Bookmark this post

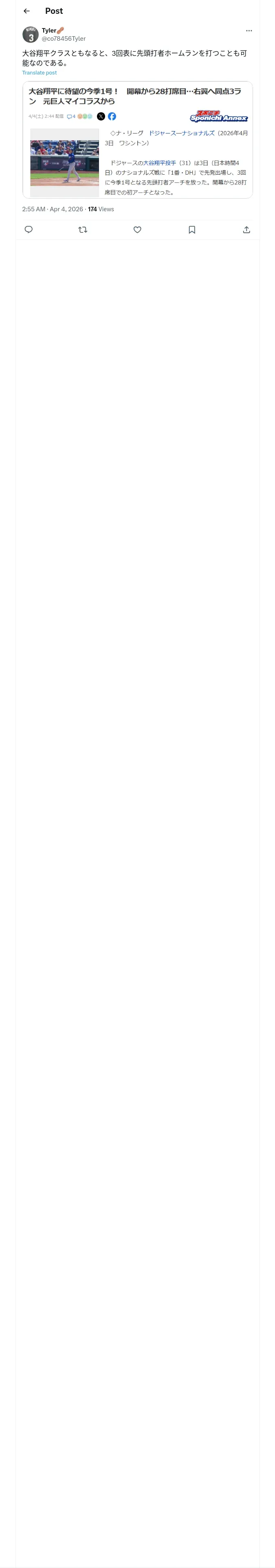coord(192,230)
